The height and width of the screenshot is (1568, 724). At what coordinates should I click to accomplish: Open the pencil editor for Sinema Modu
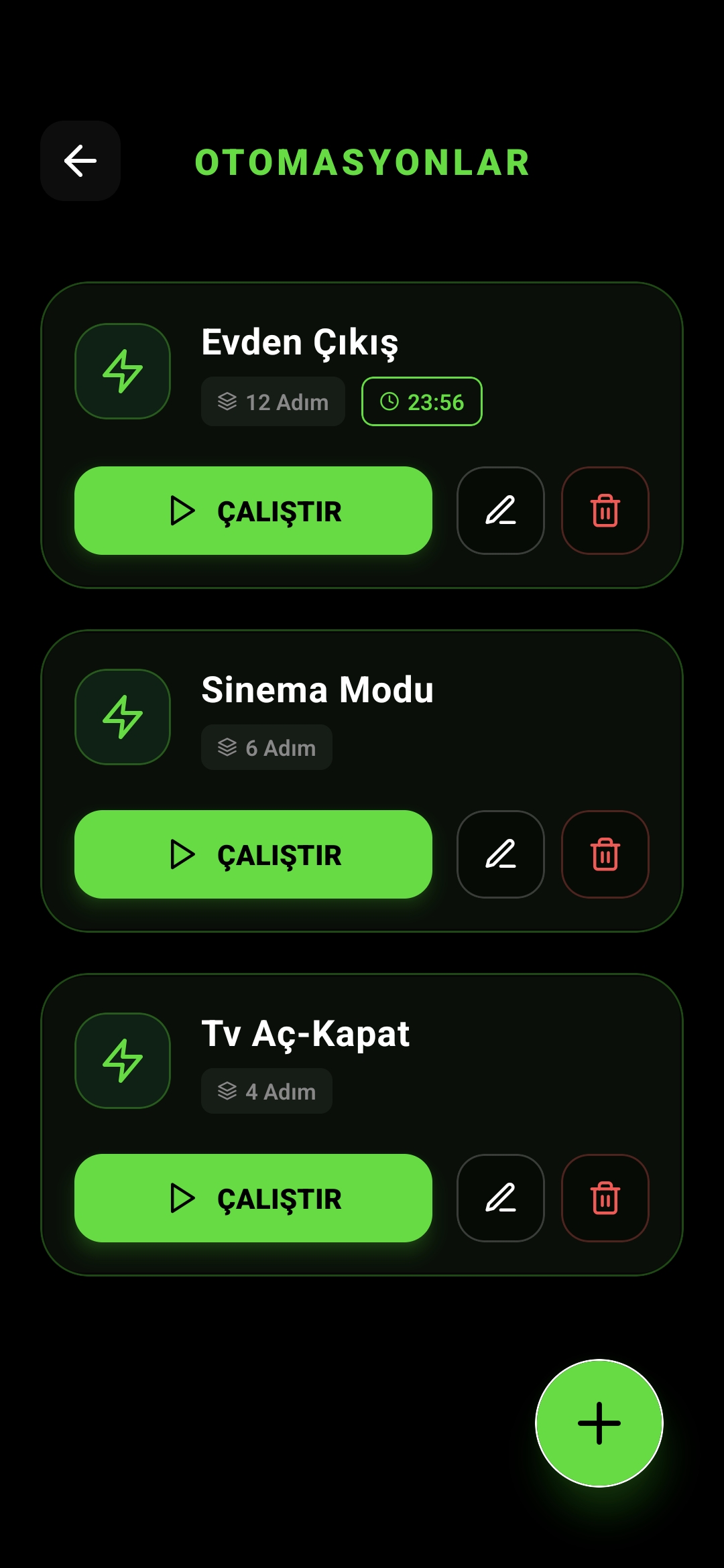click(500, 854)
